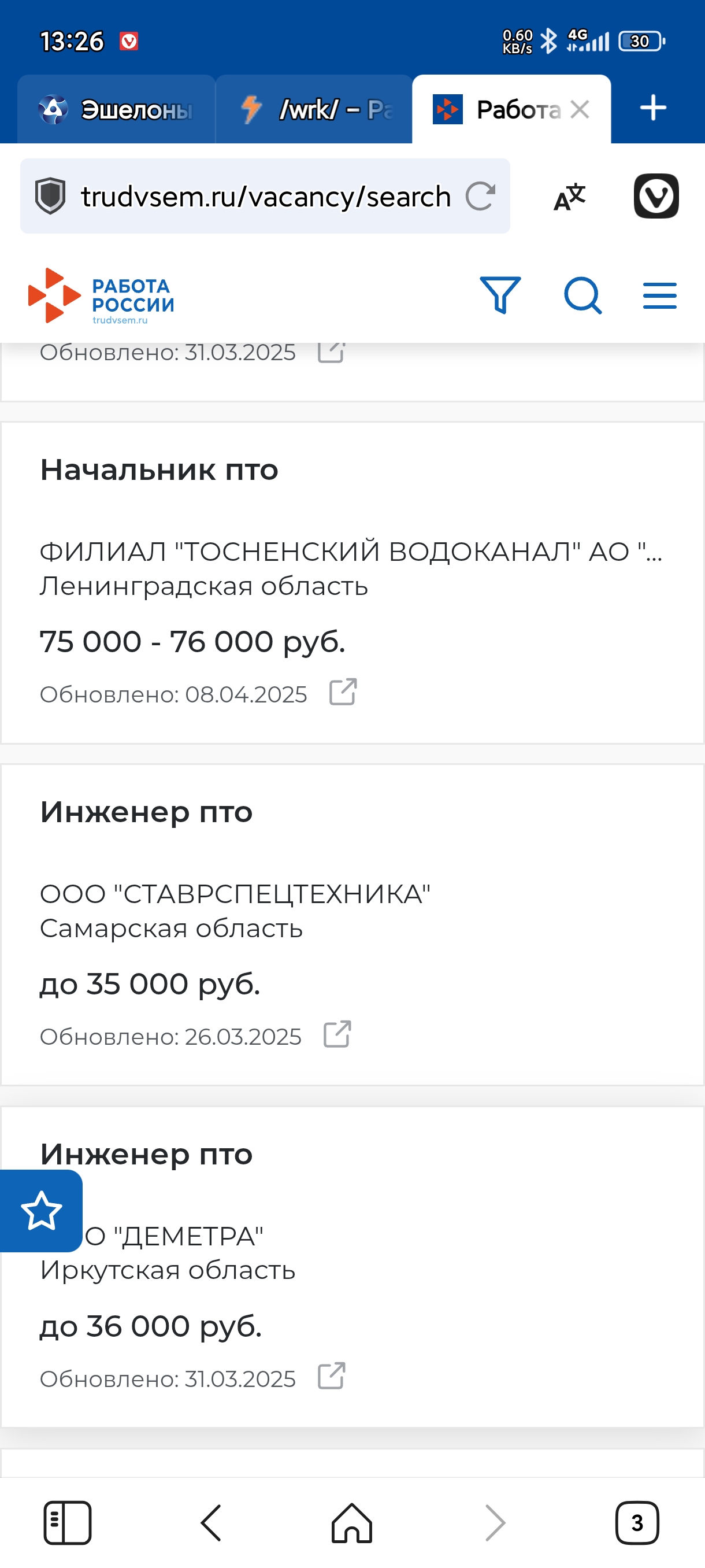Switch to the /wrk/ browser tab
The width and height of the screenshot is (705, 1568).
coord(314,110)
